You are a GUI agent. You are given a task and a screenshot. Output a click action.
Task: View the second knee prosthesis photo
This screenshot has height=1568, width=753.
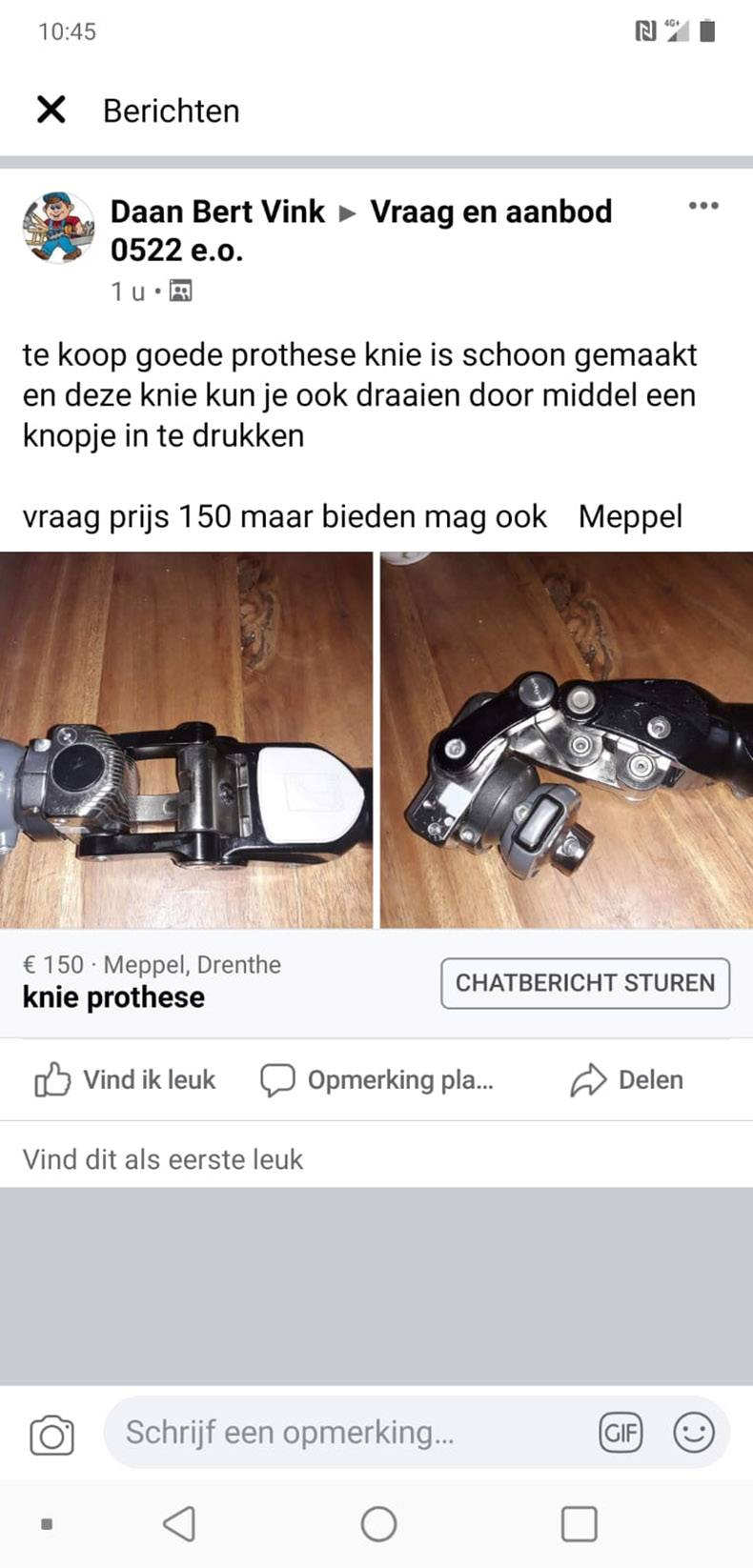click(566, 740)
